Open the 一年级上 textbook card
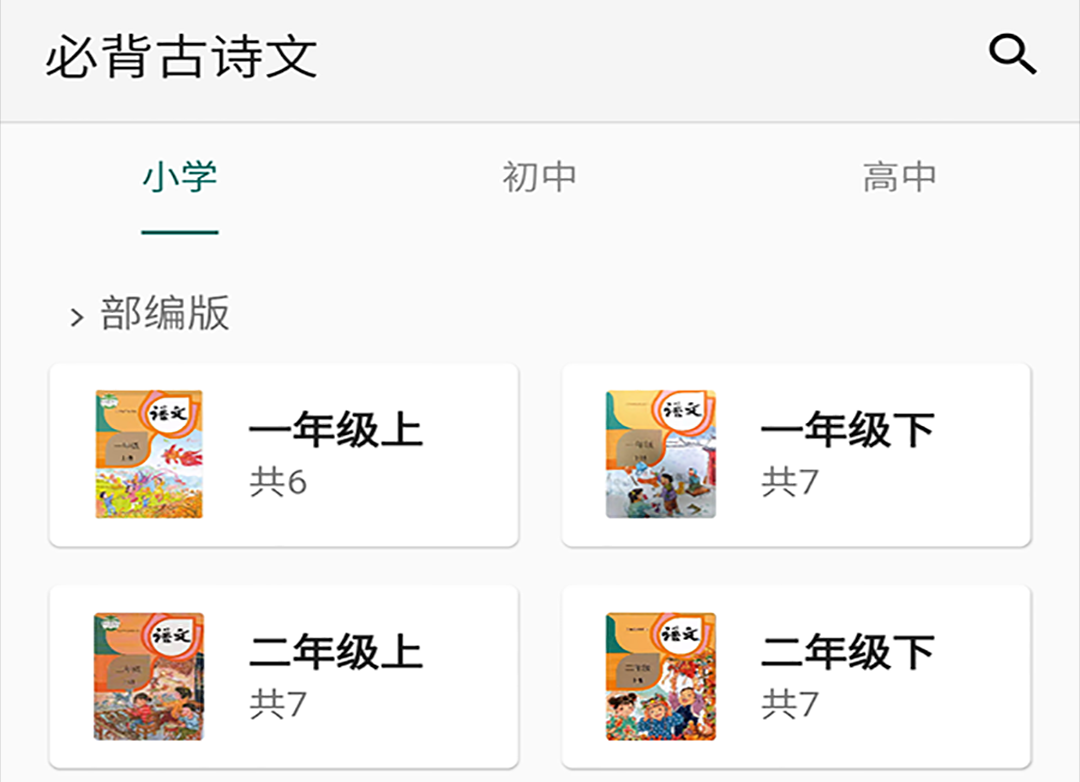 [x=284, y=455]
